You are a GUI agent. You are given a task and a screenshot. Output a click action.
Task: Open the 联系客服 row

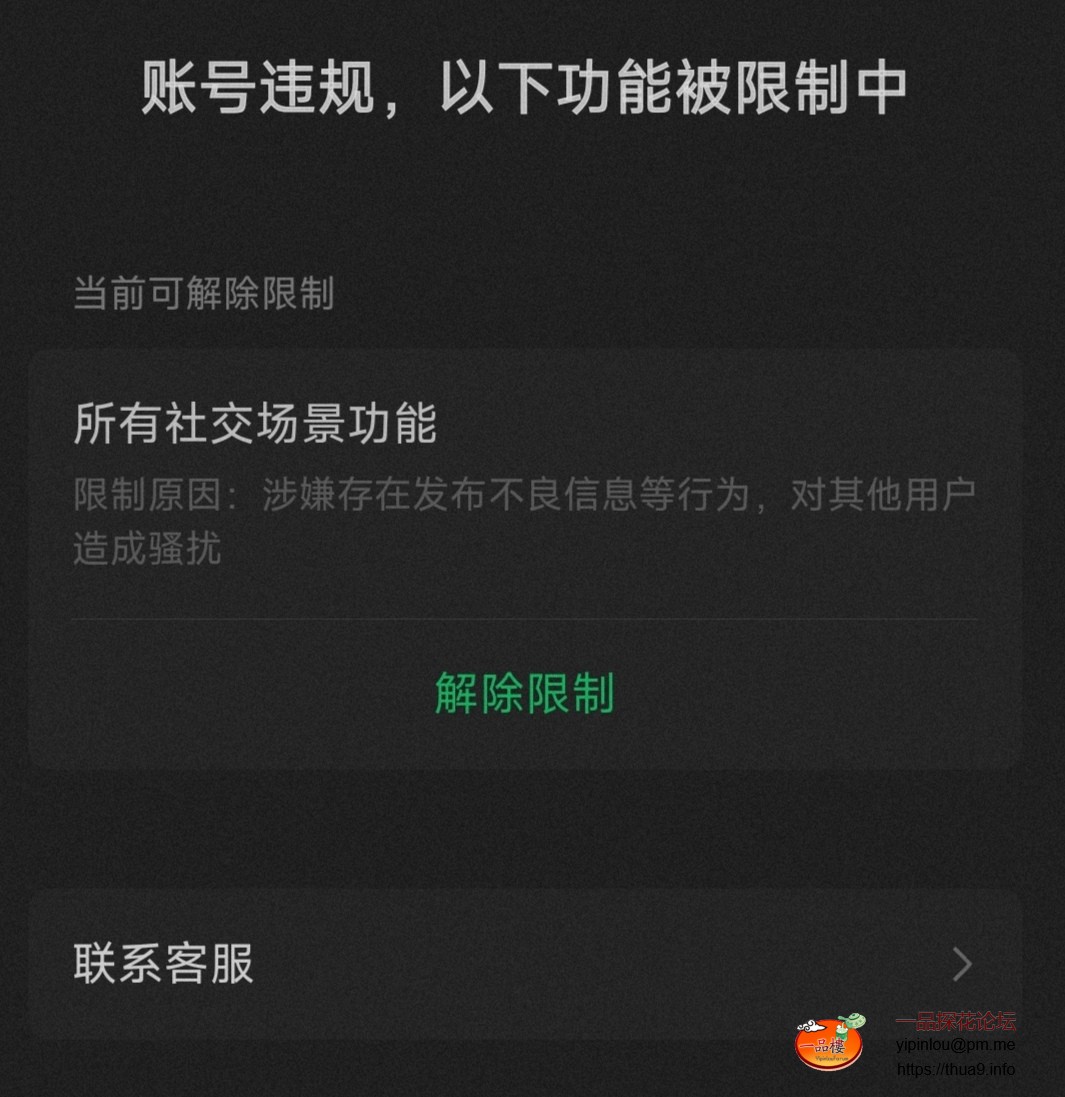pos(524,964)
